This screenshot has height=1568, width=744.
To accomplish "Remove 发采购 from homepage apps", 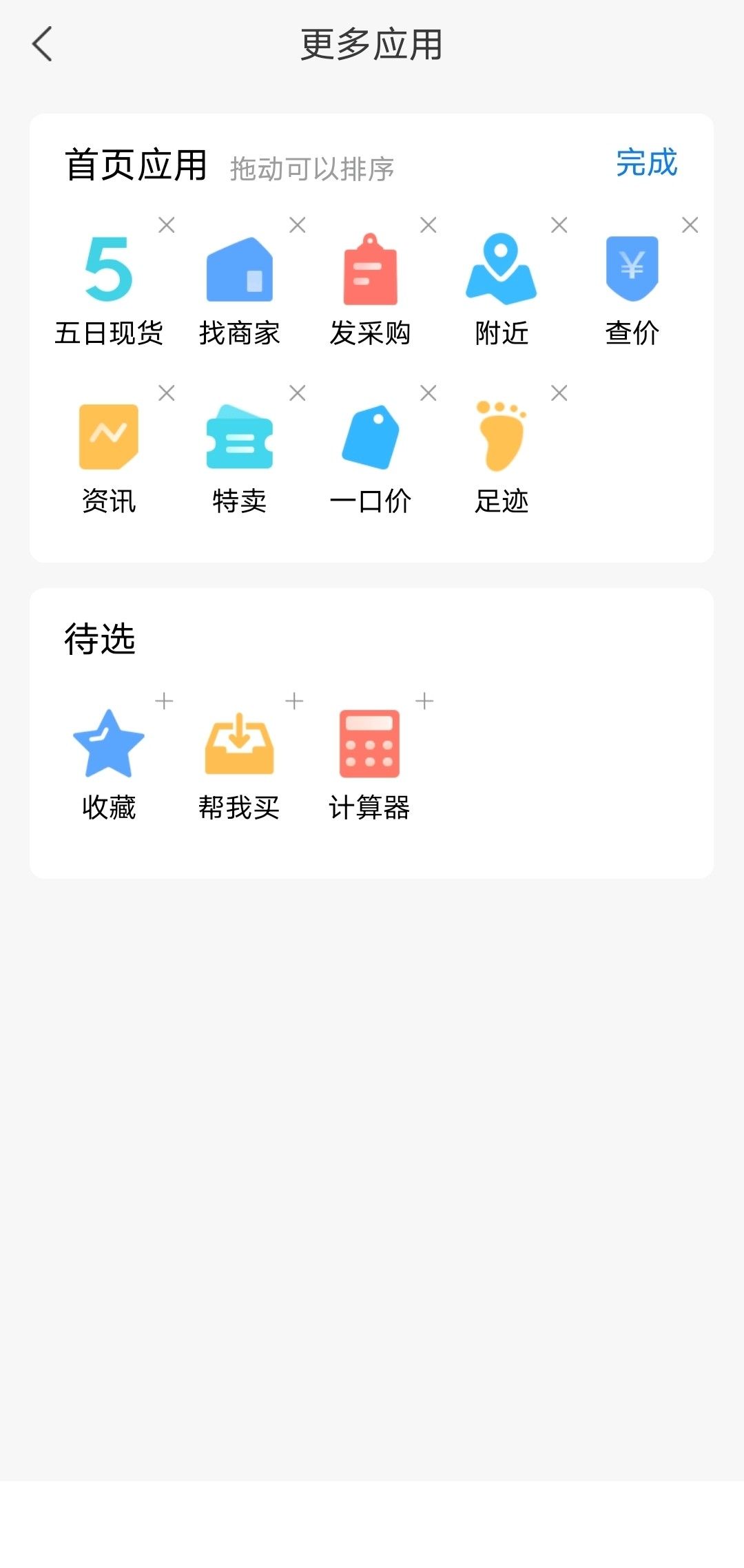I will point(428,225).
